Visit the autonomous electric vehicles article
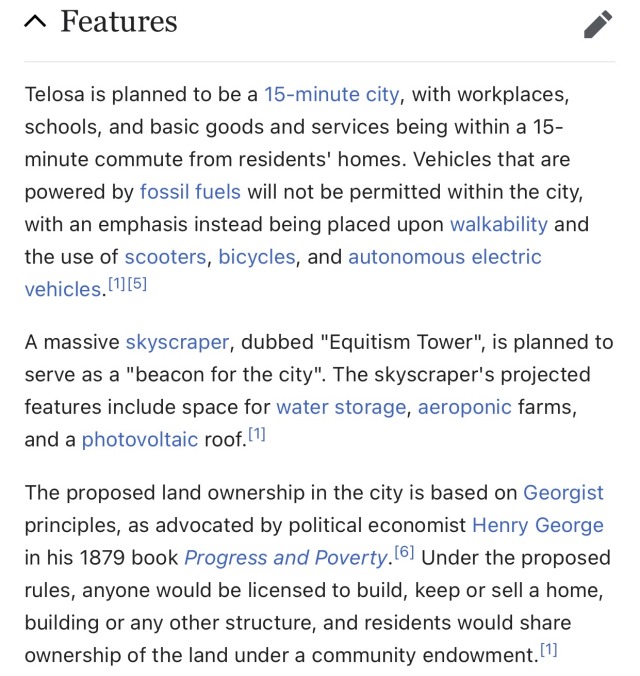Viewport: 640px width, 676px height. [x=444, y=256]
